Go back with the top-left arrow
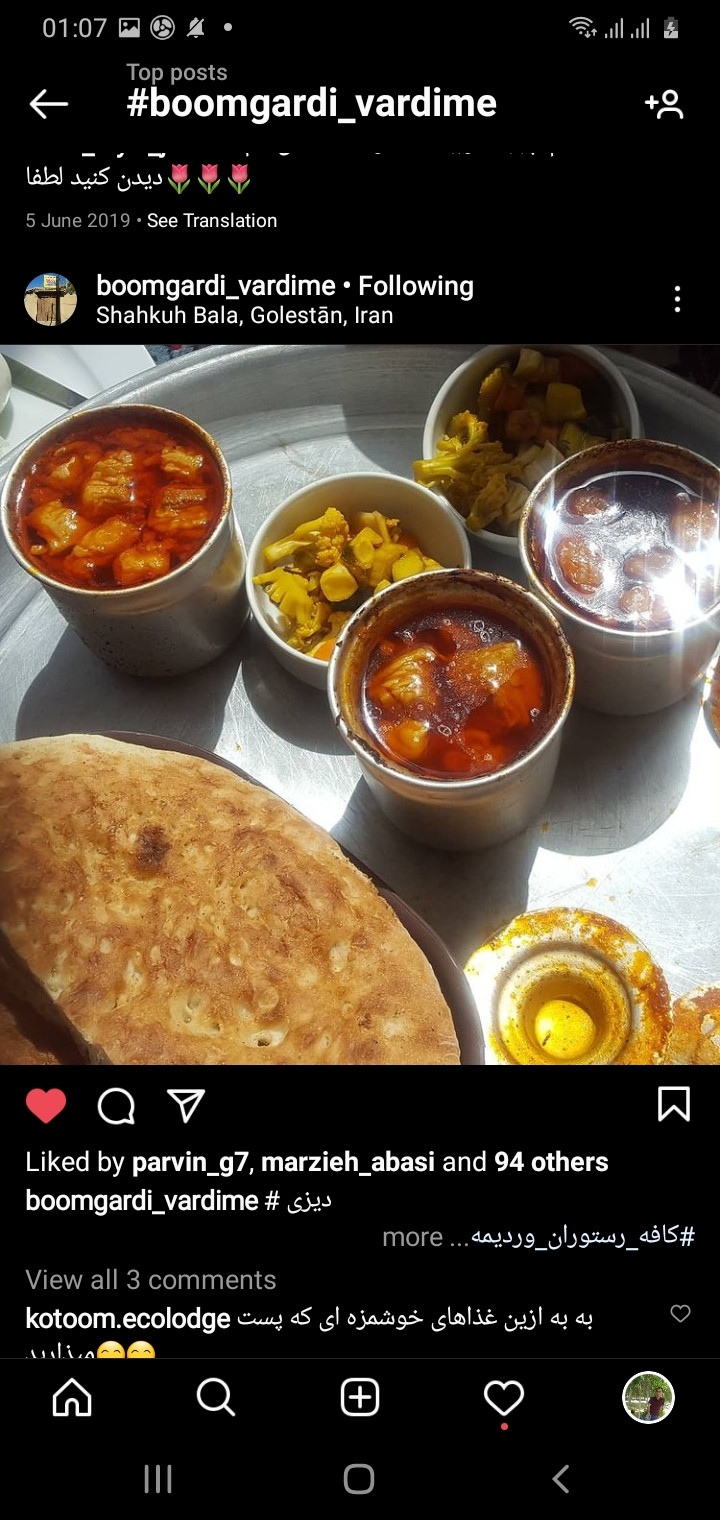Viewport: 720px width, 1520px height. 48,103
